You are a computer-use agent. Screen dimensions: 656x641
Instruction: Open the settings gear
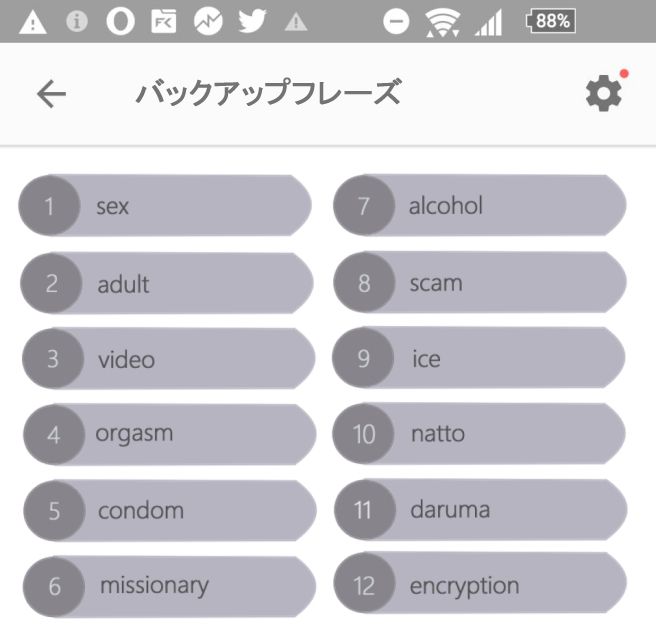603,94
